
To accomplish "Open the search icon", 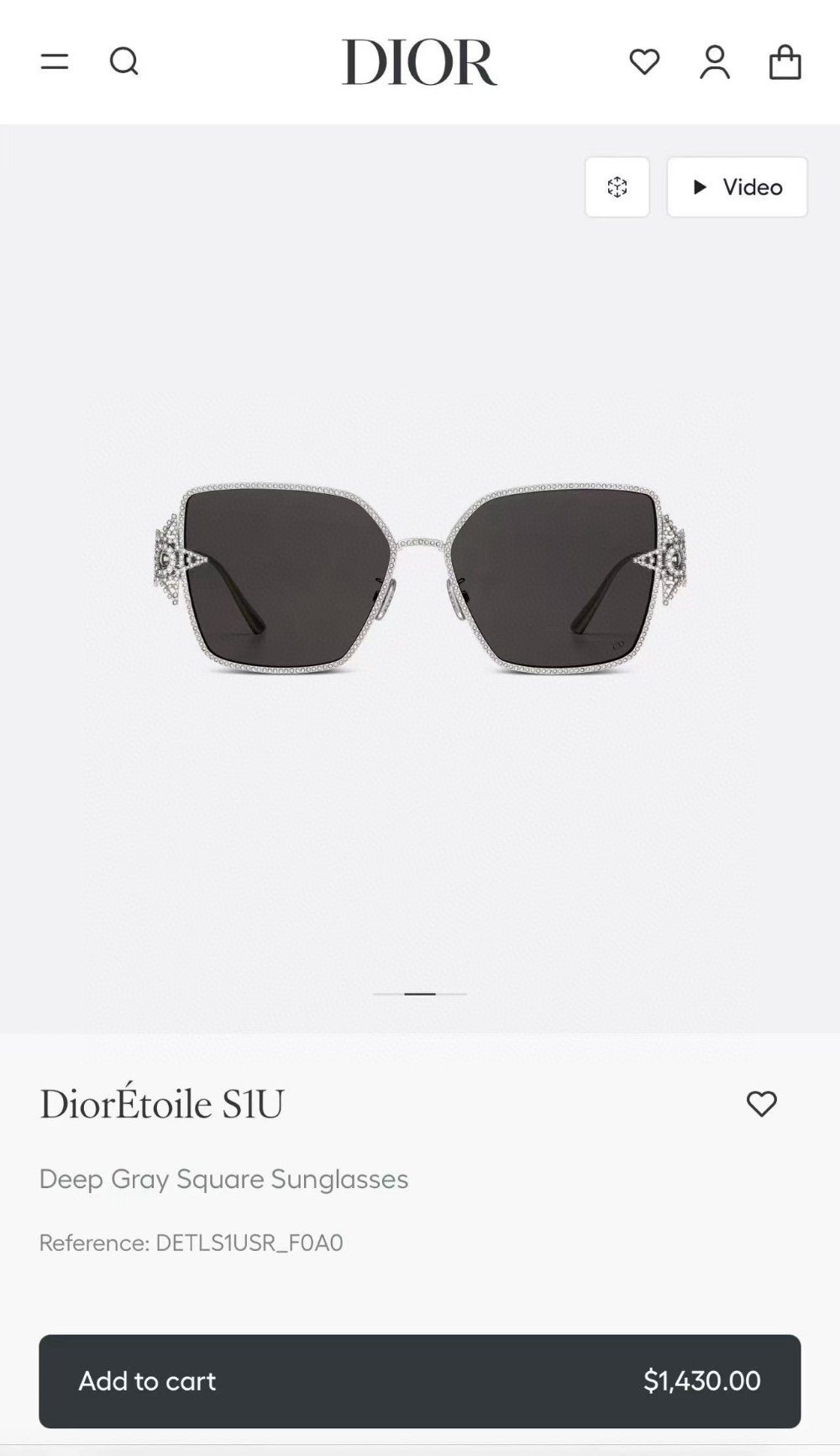I will tap(124, 61).
